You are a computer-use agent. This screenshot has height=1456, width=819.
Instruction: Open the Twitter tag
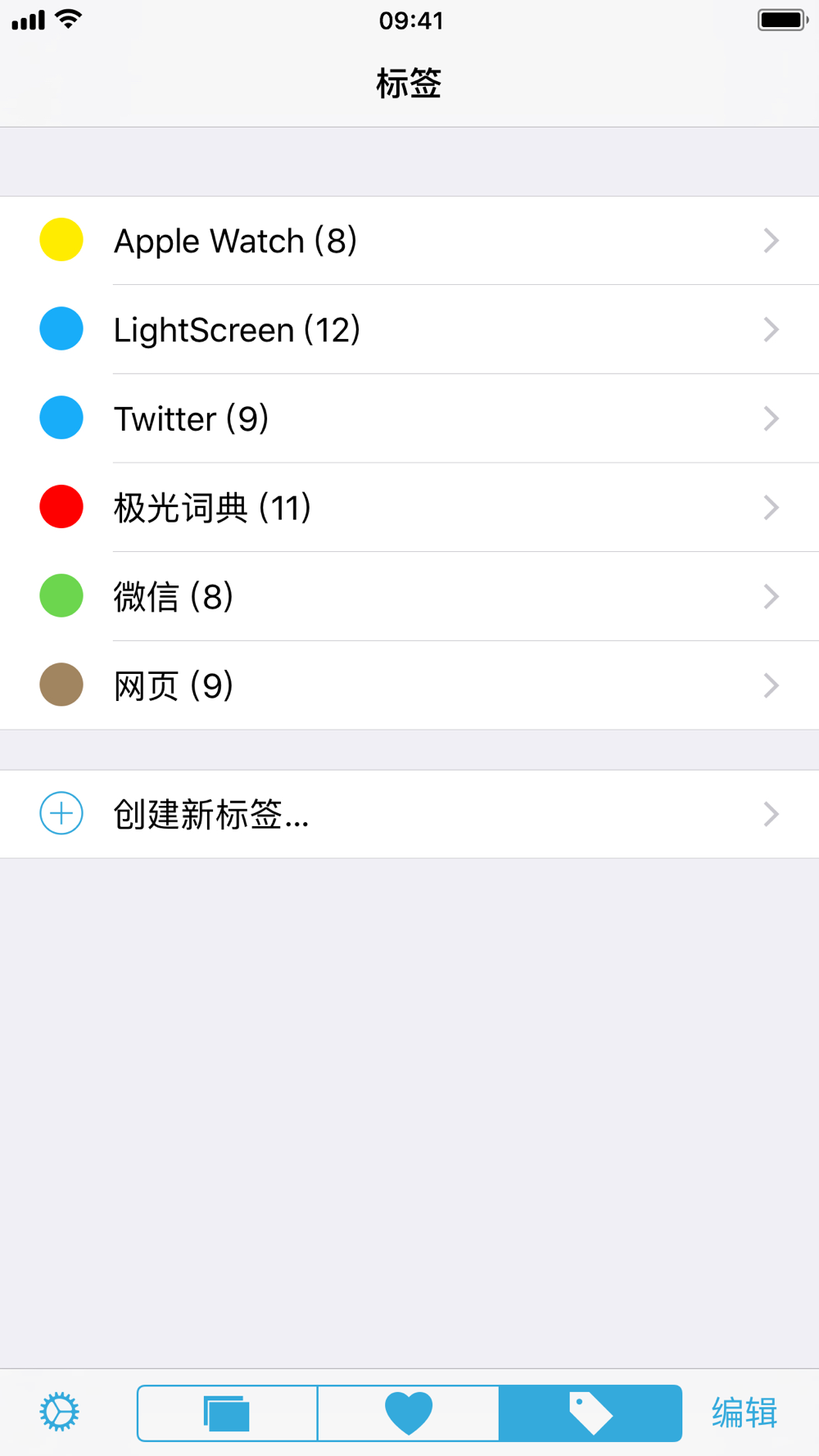[409, 418]
